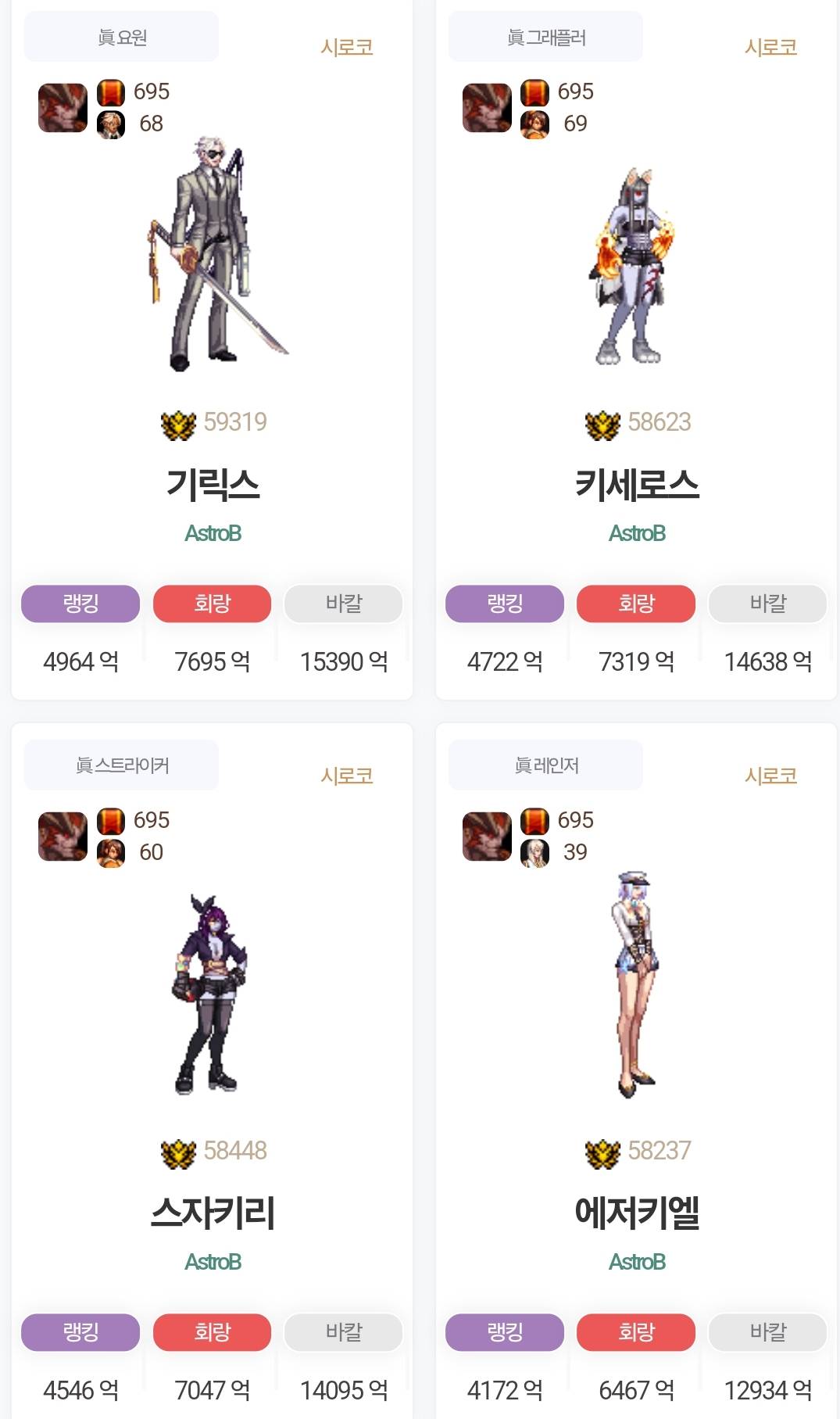Select the 에저키엘 character card

pyautogui.click(x=636, y=1213)
